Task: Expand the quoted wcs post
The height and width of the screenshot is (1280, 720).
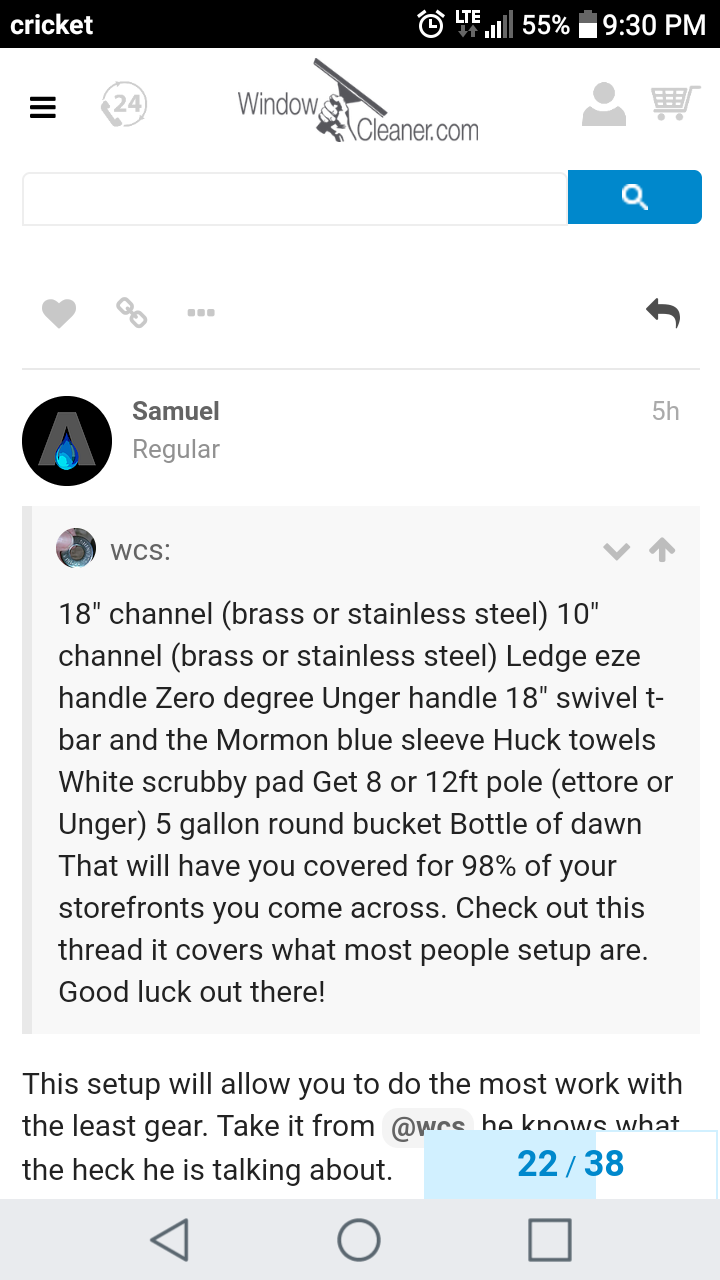Action: tap(617, 551)
